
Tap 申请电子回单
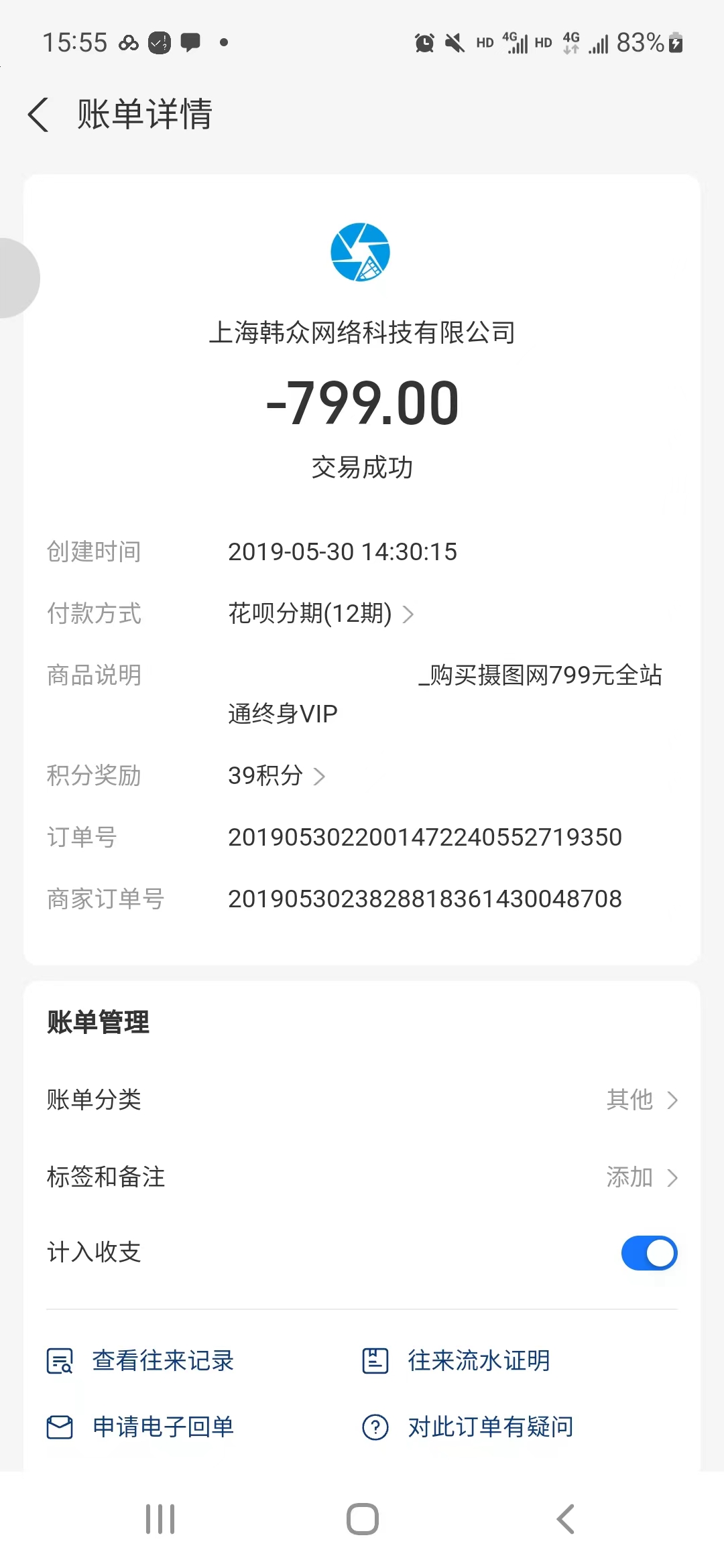click(x=141, y=1427)
